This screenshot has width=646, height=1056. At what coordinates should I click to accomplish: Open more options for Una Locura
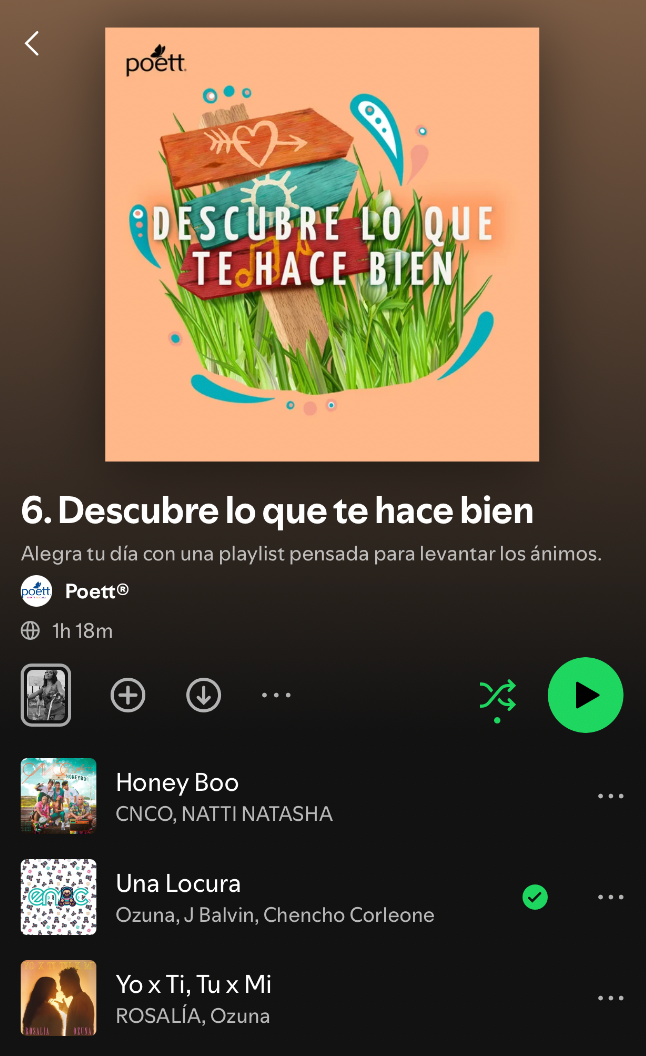point(610,897)
